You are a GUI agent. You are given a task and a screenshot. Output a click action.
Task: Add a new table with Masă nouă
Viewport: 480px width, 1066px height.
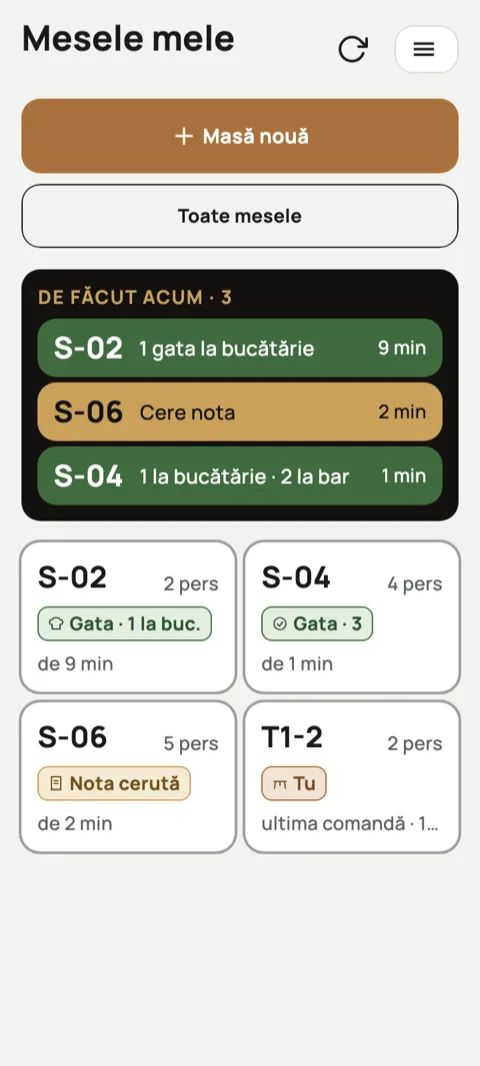(240, 136)
